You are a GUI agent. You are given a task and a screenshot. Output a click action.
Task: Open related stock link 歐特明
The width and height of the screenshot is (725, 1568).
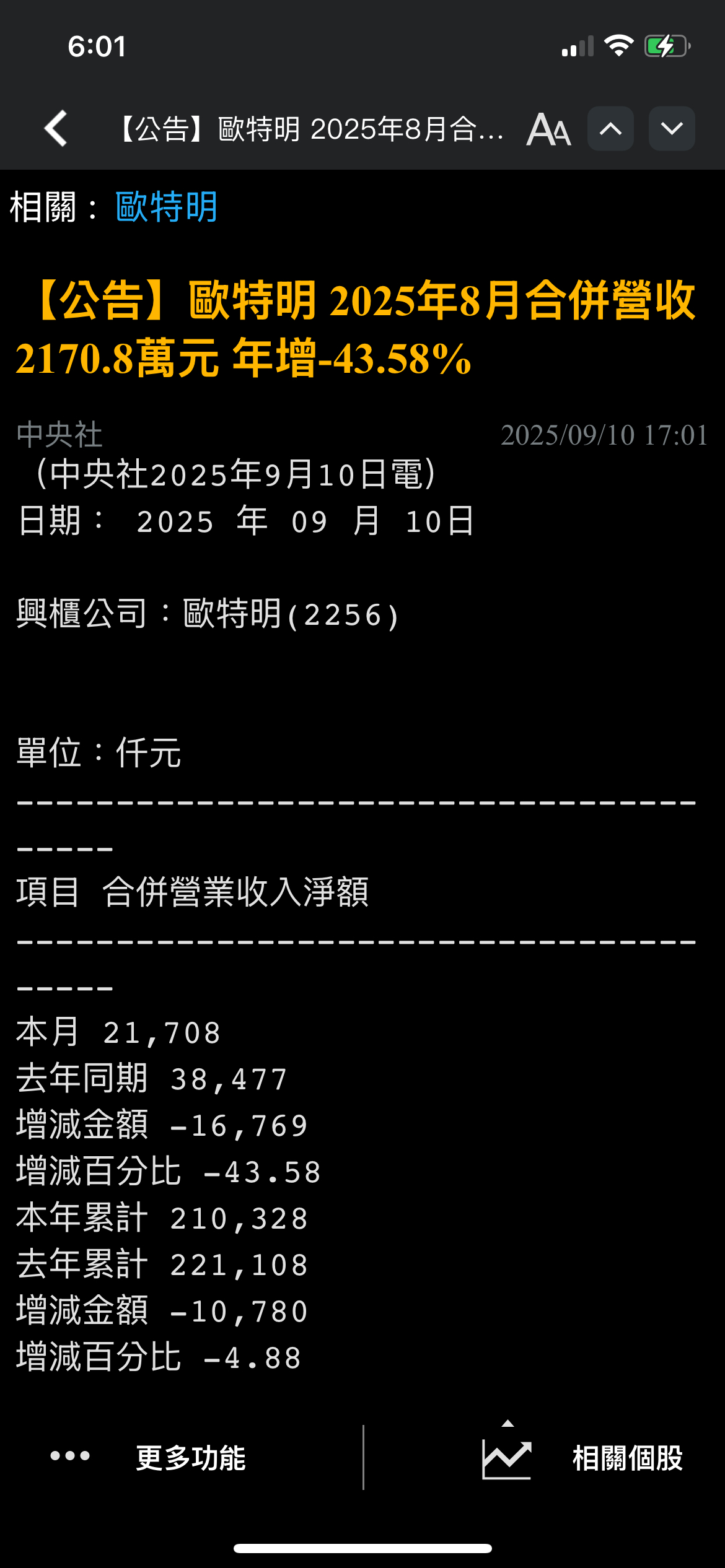tap(167, 207)
